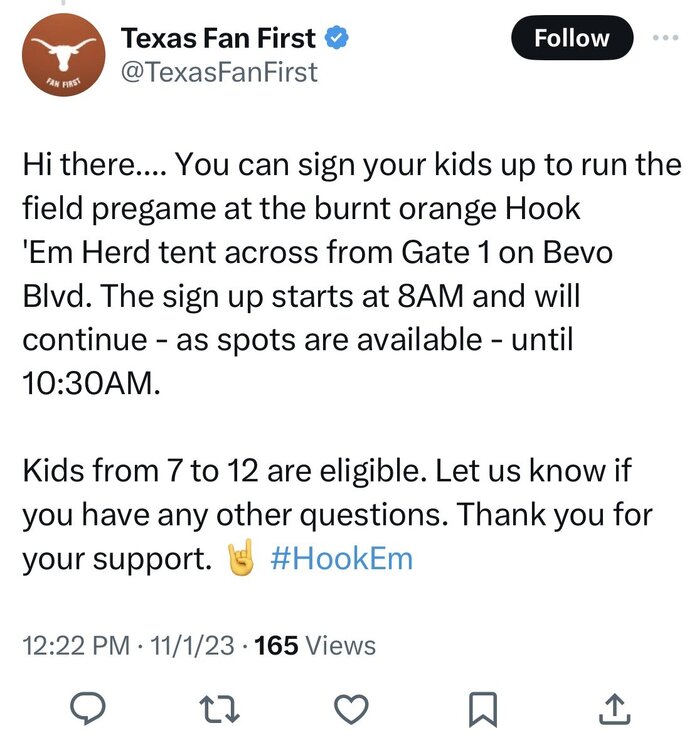Open the @TexasFanFirst handle
The image size is (692, 750).
coord(219,72)
